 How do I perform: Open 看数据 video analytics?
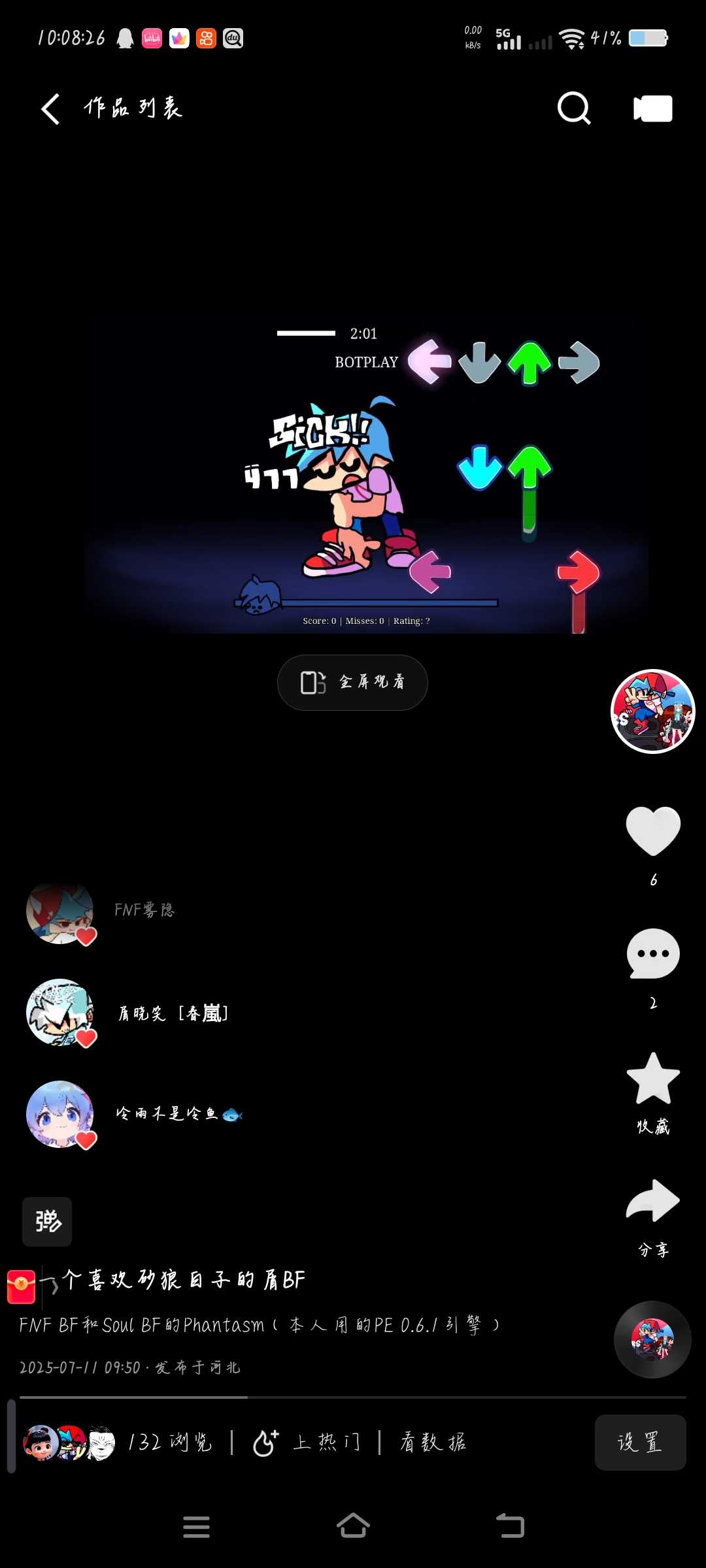point(433,1442)
